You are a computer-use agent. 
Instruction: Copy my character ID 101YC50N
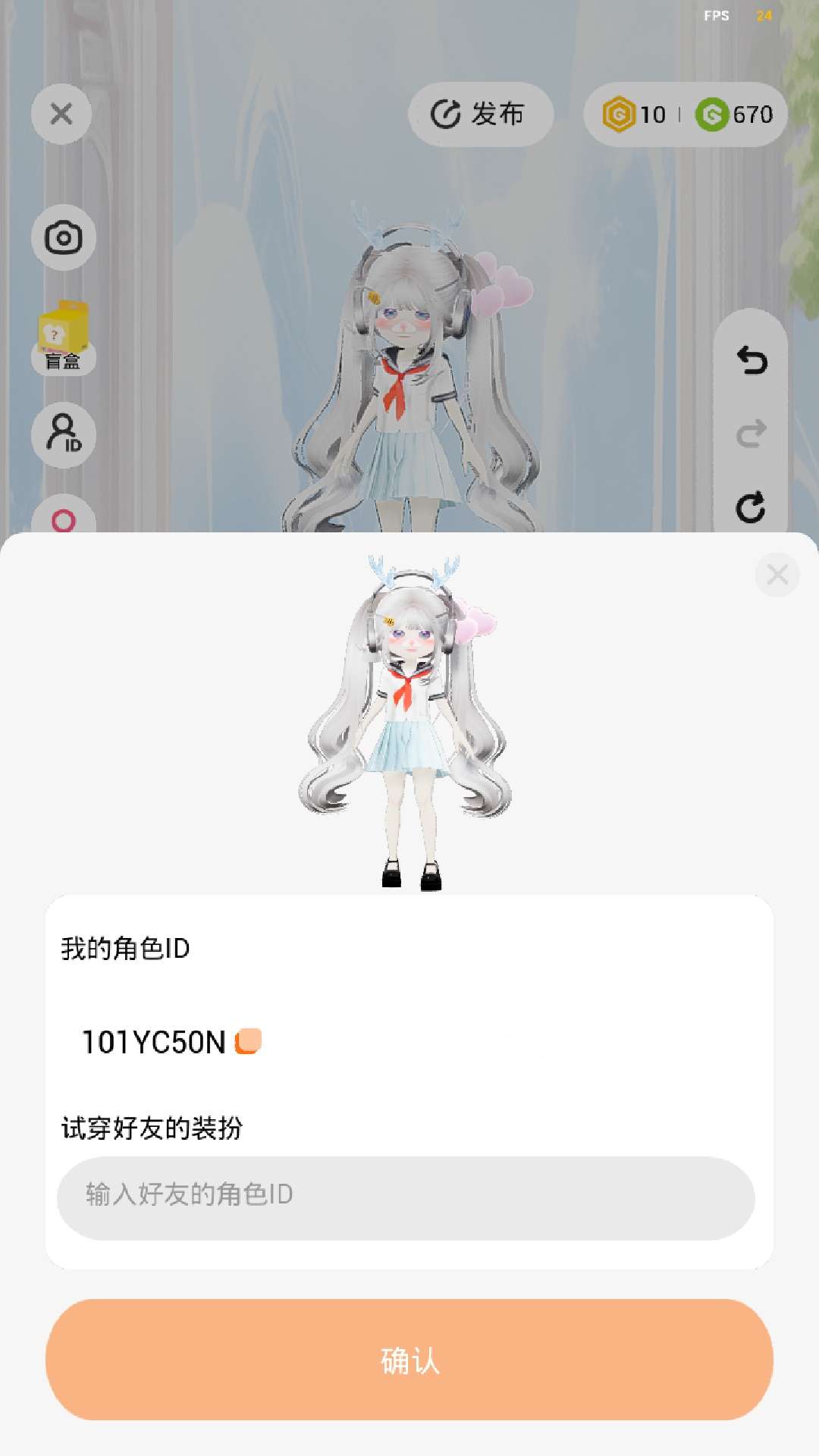pyautogui.click(x=249, y=1042)
